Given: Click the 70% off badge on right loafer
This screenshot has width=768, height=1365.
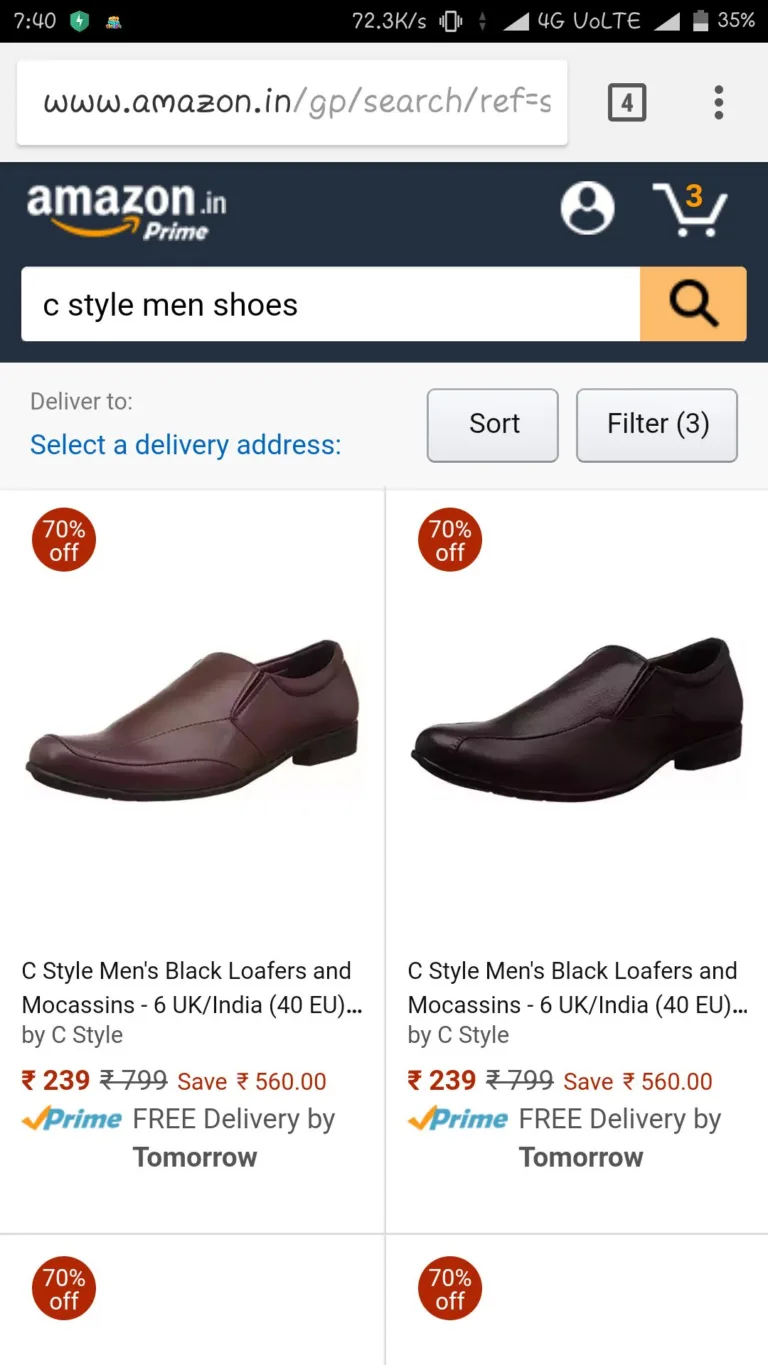Looking at the screenshot, I should click(x=448, y=538).
